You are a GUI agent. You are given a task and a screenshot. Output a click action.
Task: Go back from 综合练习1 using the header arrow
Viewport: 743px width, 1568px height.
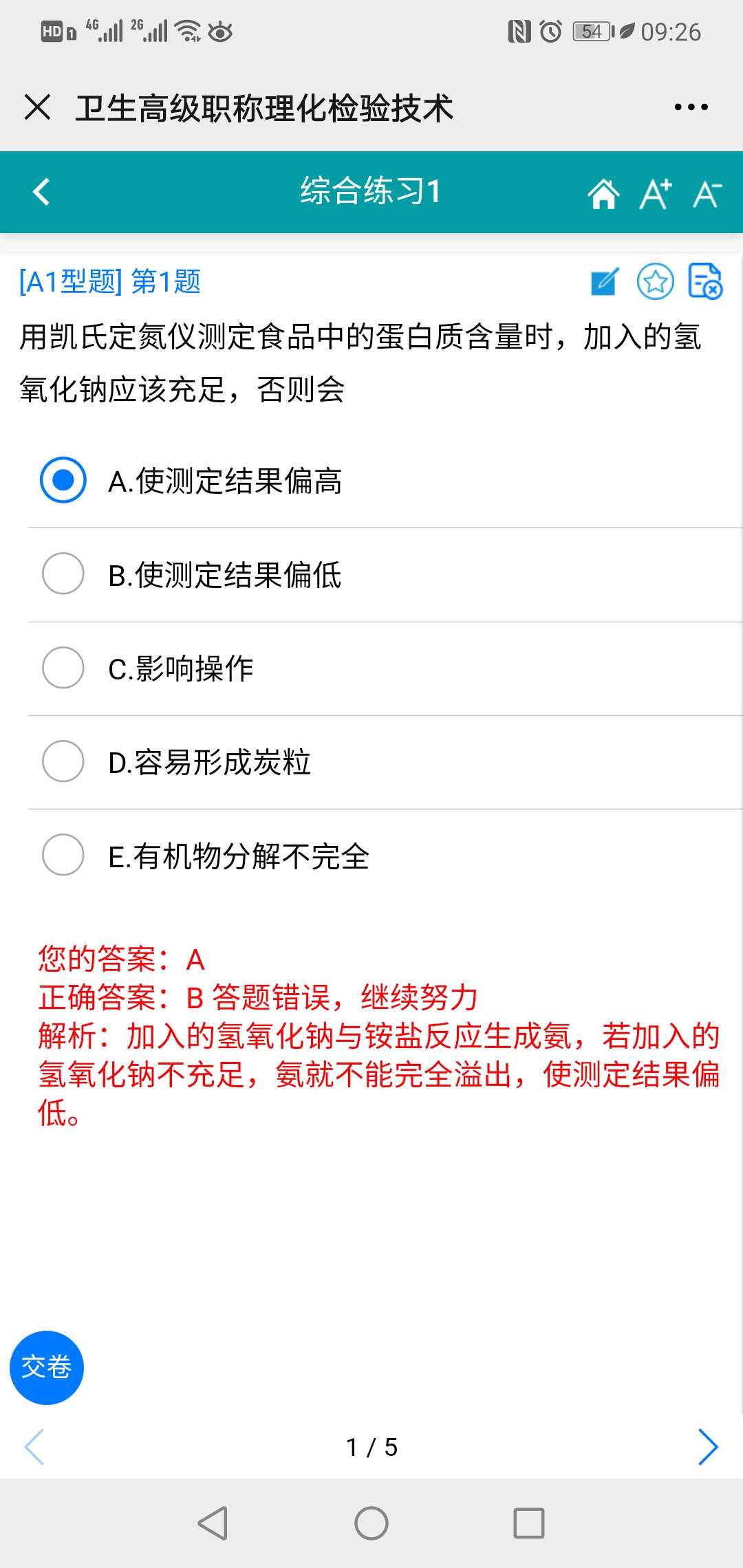point(41,192)
